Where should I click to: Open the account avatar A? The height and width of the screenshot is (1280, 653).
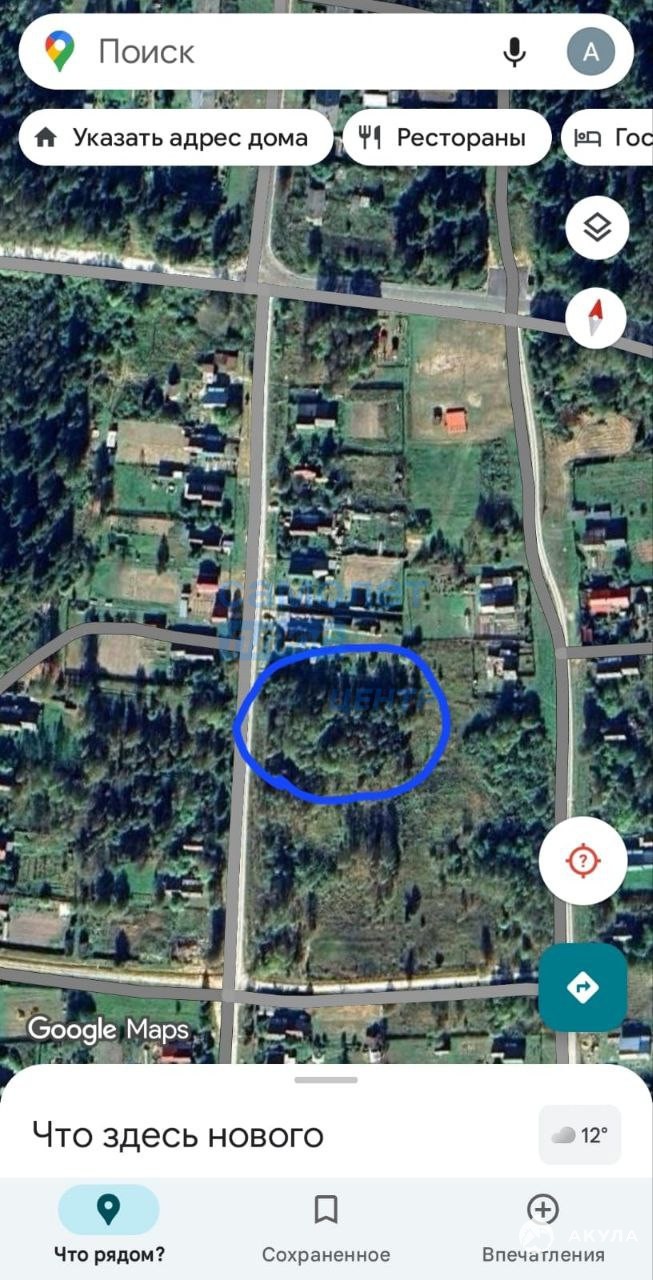tap(591, 52)
